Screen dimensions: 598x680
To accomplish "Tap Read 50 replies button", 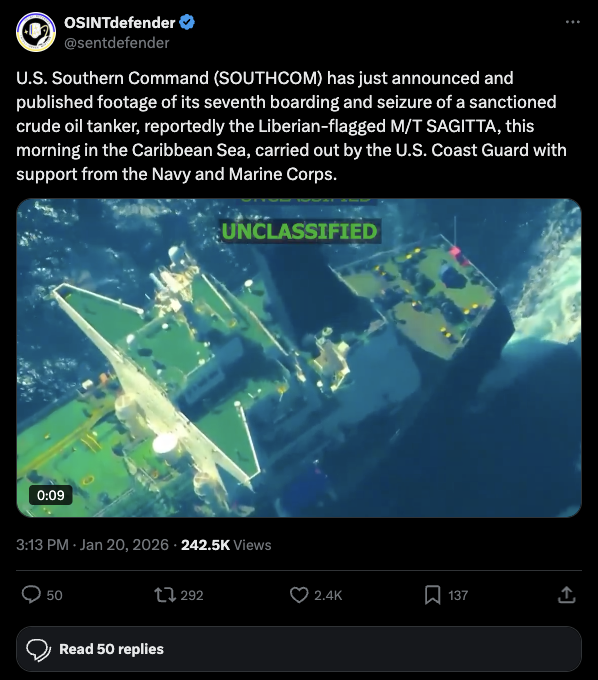I will tap(299, 649).
